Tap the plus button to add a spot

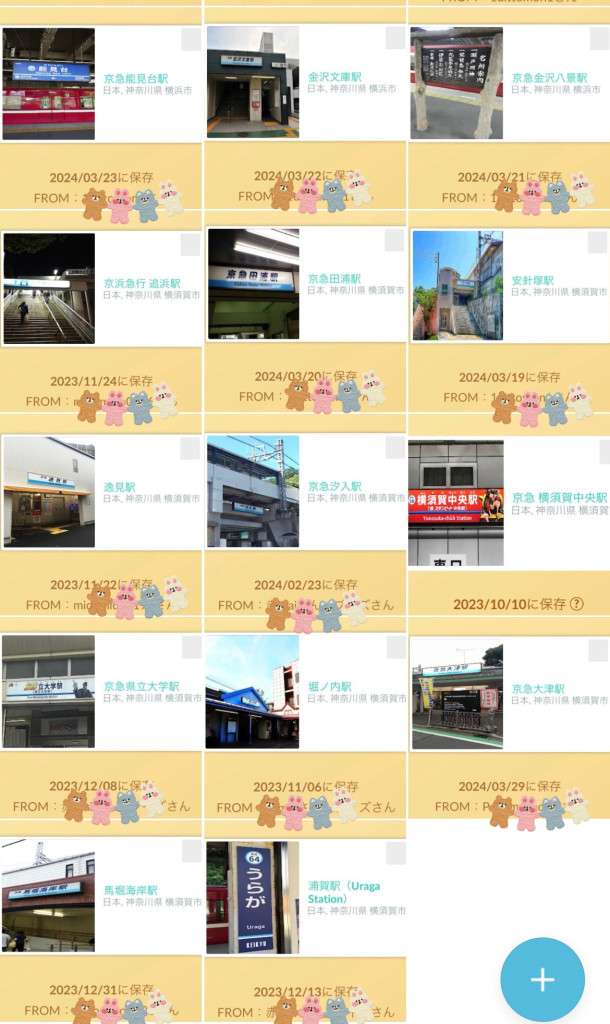point(542,979)
